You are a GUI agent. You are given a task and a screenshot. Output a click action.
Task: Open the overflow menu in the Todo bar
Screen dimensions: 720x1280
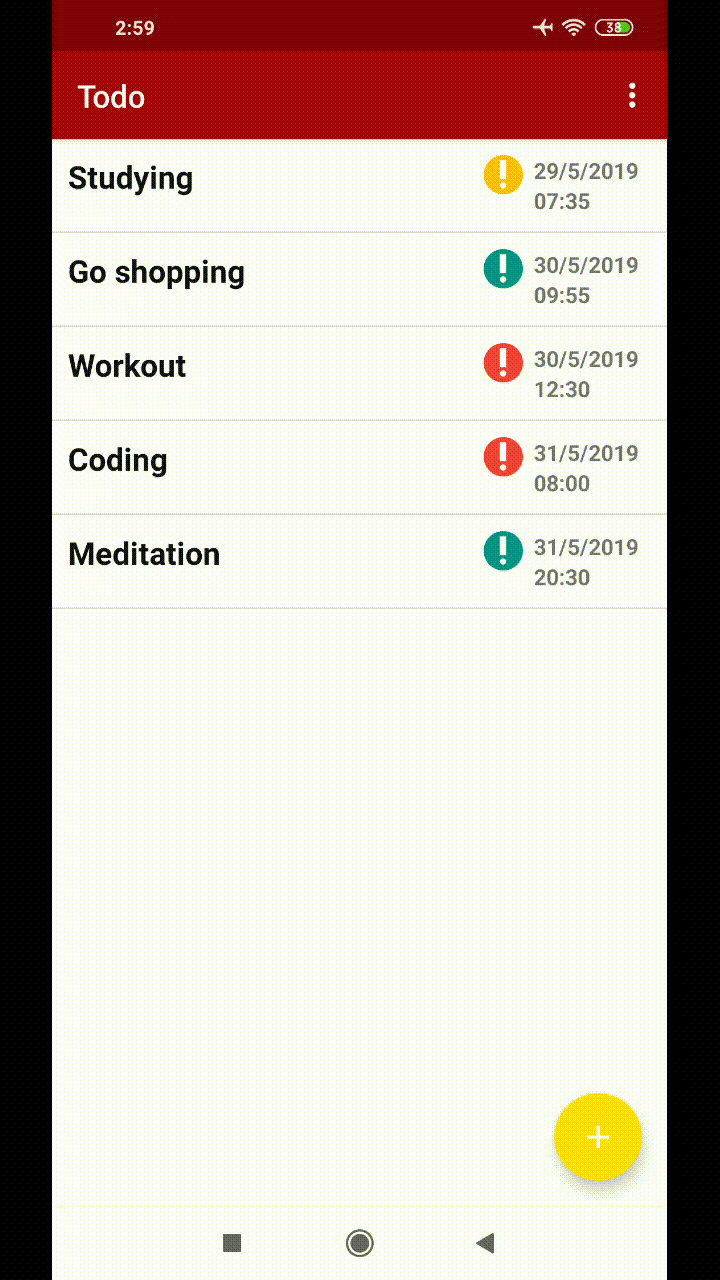[x=631, y=96]
